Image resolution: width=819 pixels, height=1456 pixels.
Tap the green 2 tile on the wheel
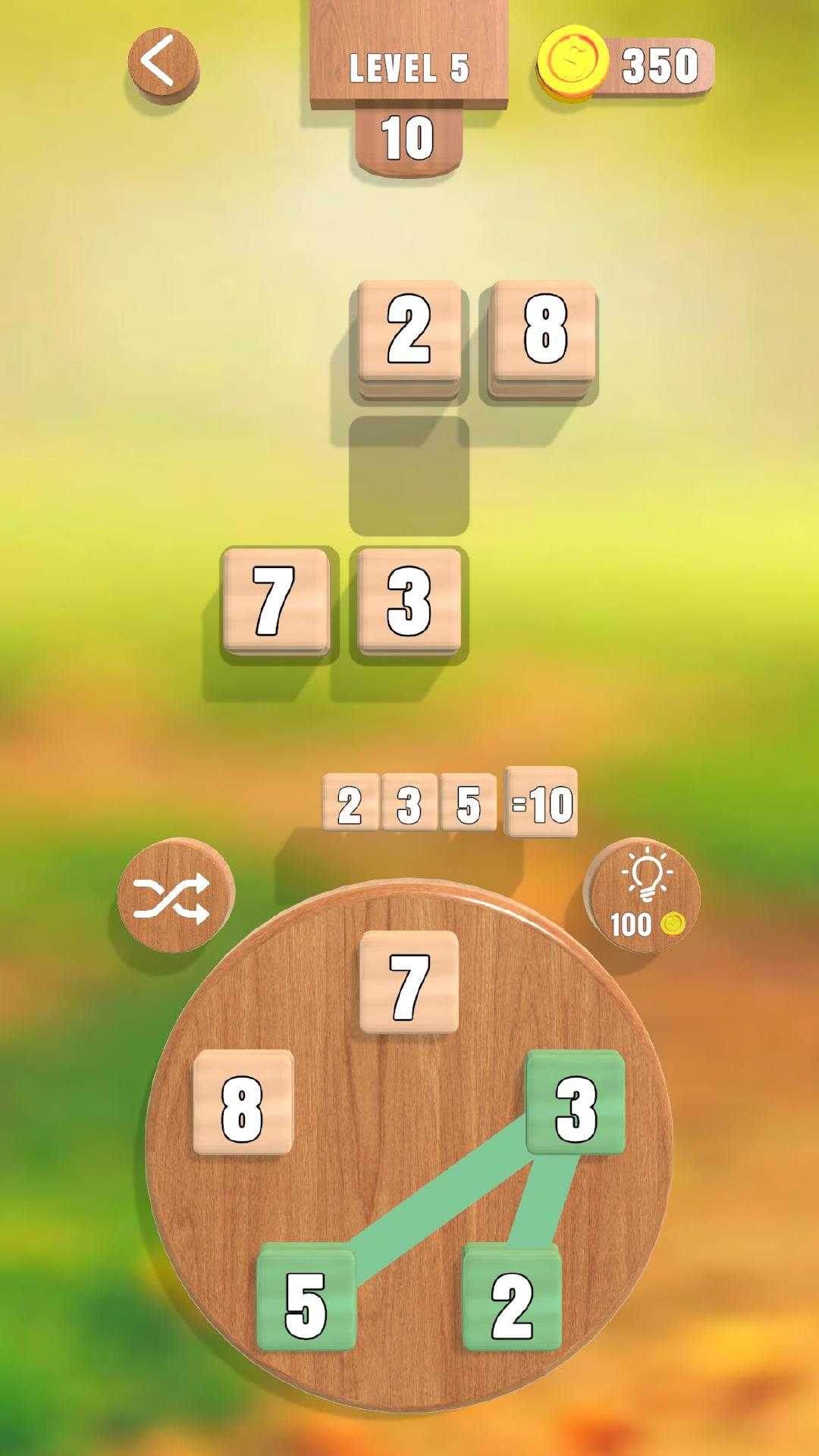click(513, 1300)
